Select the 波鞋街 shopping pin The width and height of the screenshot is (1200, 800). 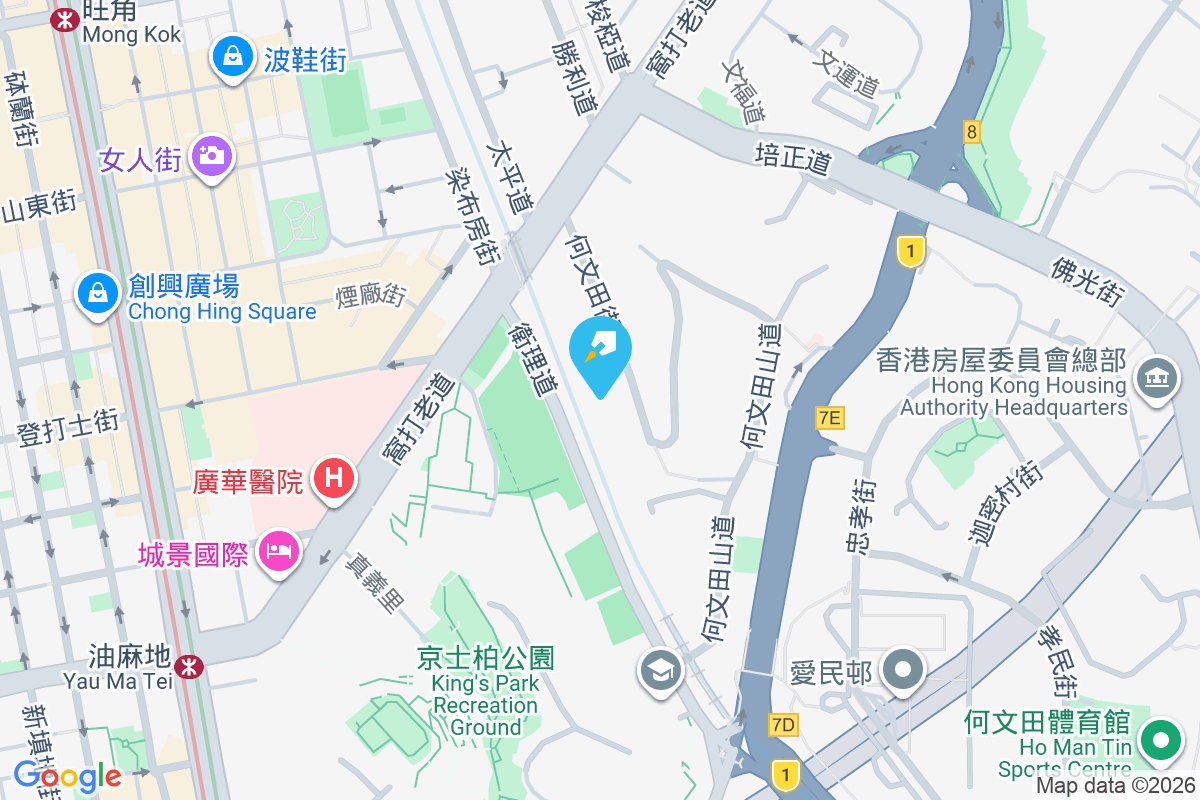coord(232,57)
